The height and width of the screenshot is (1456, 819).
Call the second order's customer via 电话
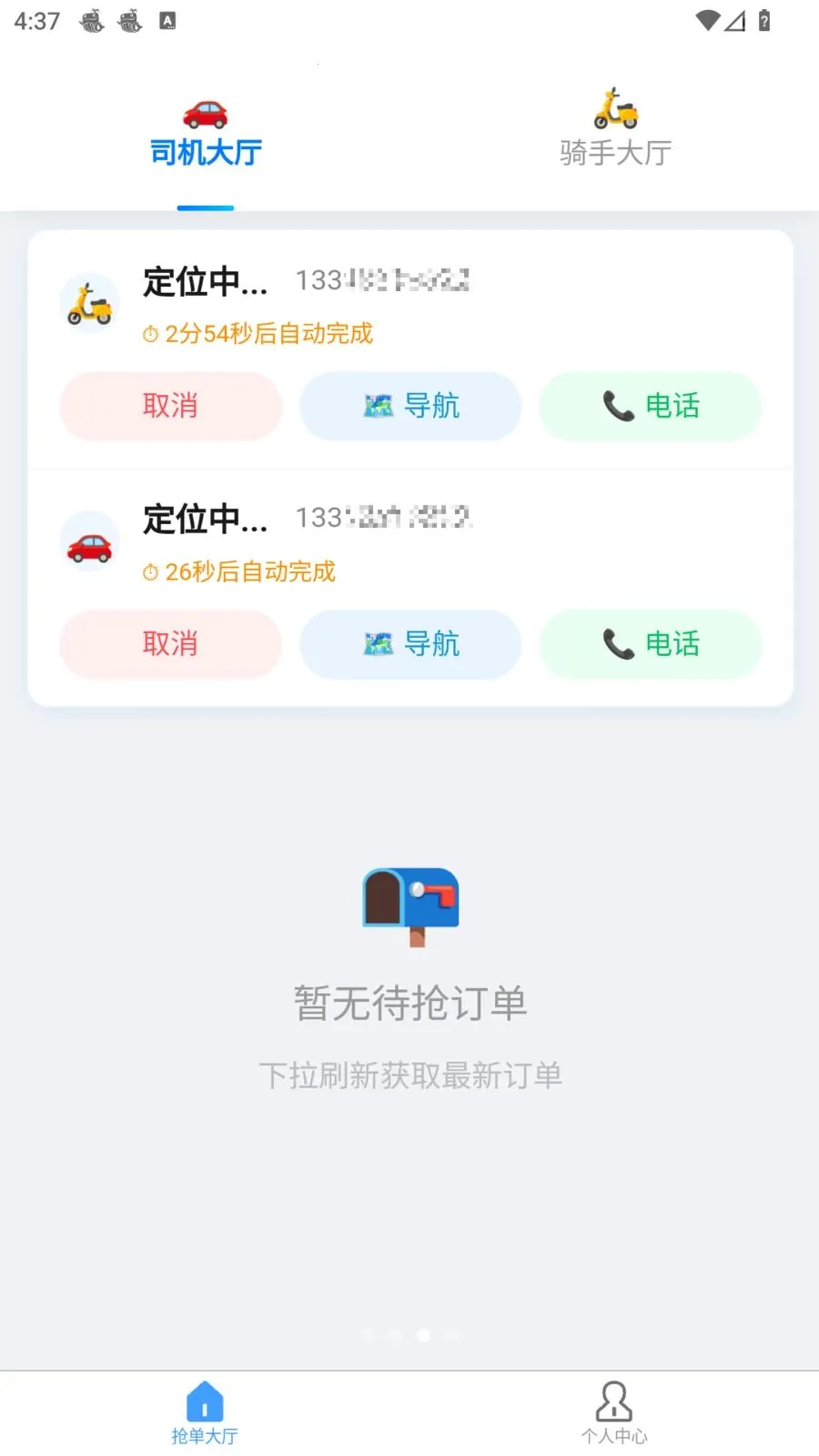(650, 644)
